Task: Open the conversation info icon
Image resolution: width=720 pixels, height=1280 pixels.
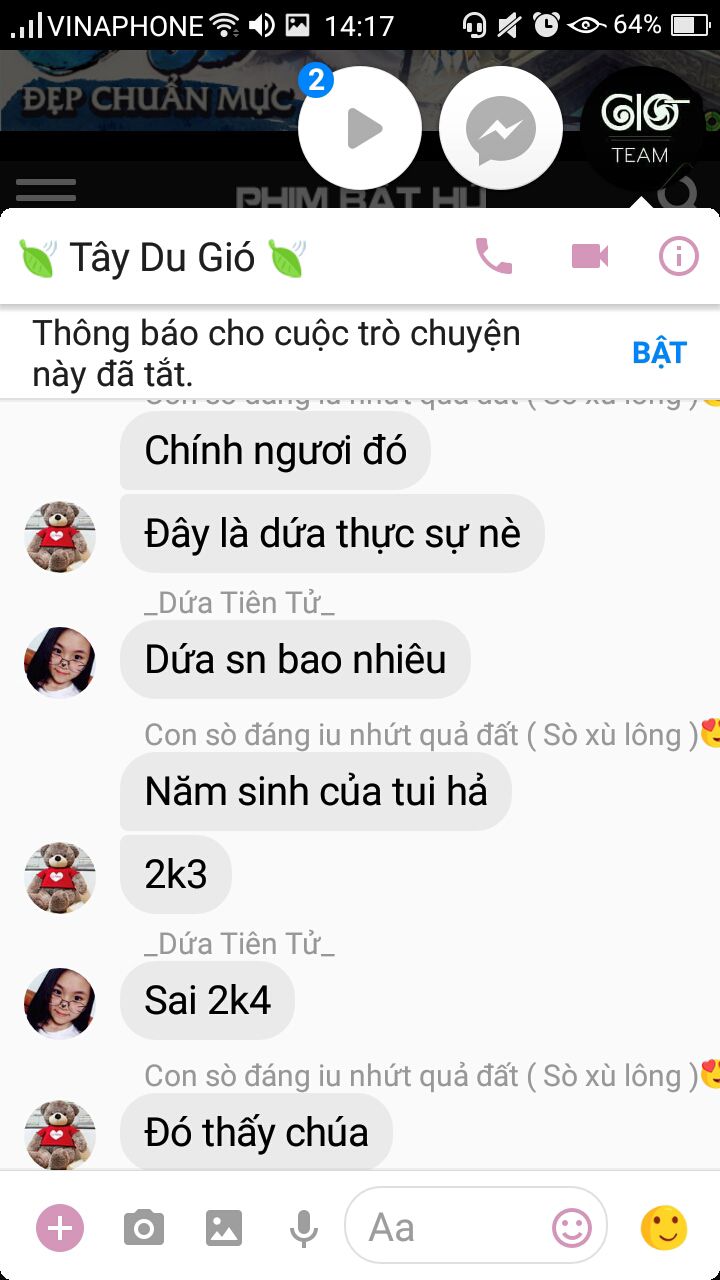Action: pos(679,257)
